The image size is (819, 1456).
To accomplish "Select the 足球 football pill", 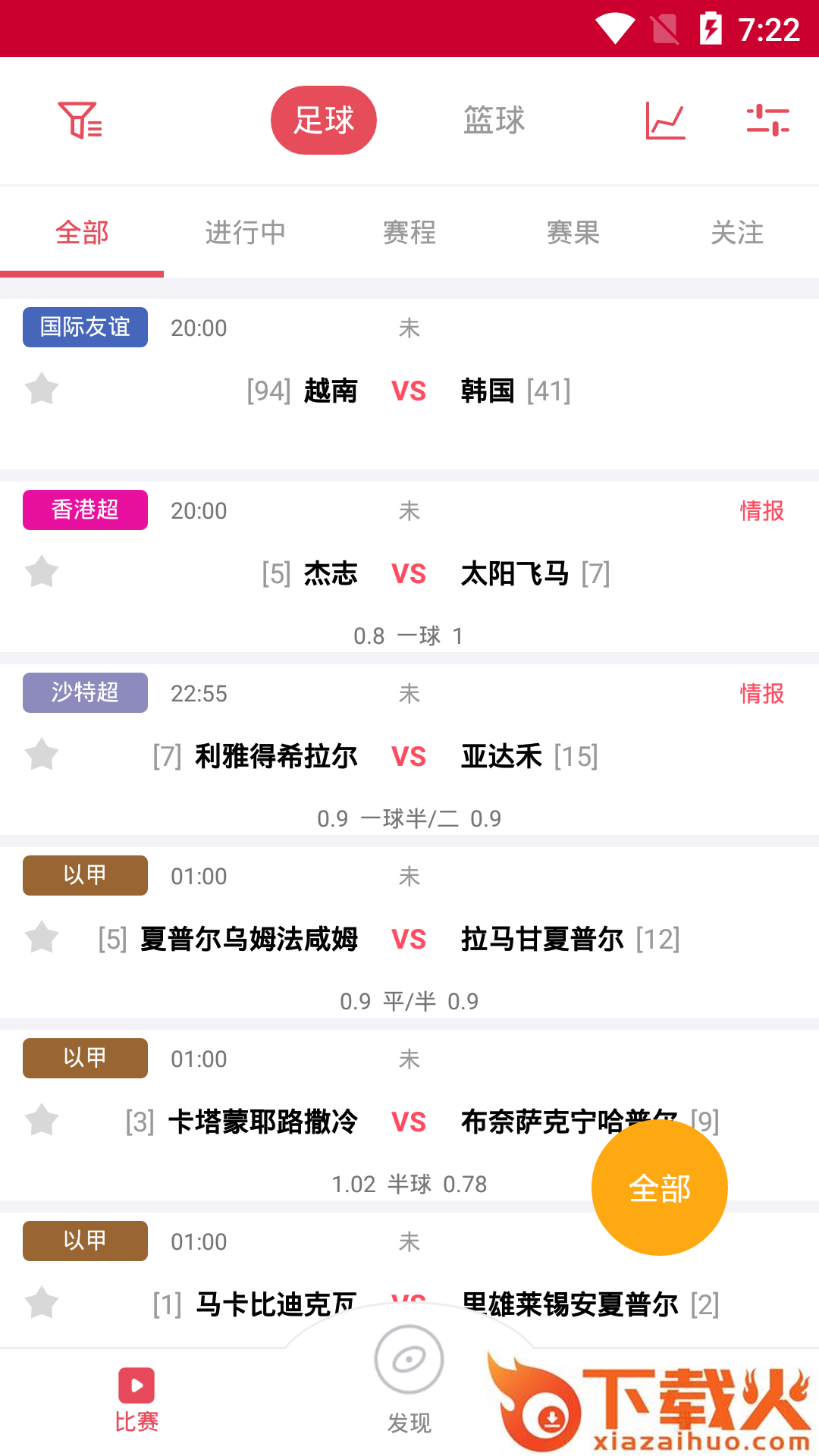I will tap(324, 120).
